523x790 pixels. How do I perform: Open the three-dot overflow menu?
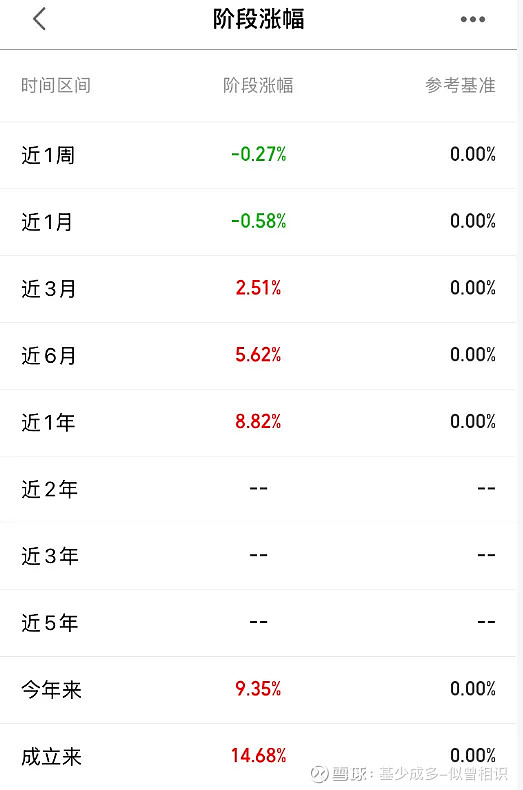(x=473, y=19)
